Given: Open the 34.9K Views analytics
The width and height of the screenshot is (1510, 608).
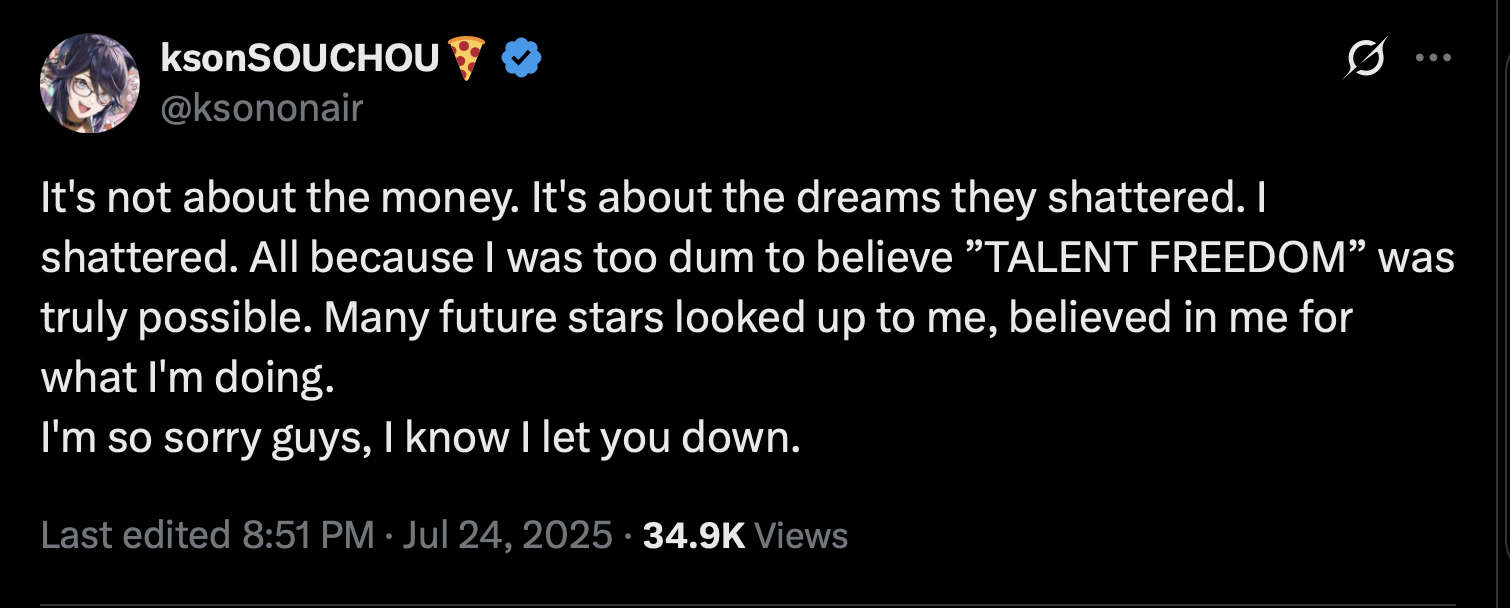Looking at the screenshot, I should pyautogui.click(x=745, y=535).
